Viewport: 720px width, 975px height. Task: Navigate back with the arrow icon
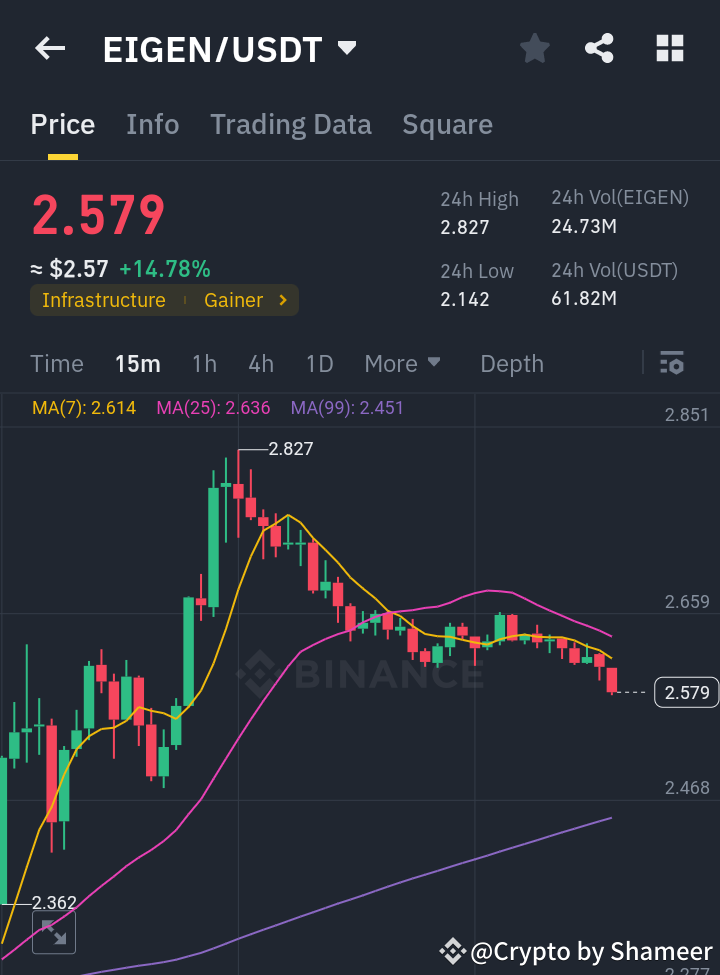coord(49,48)
